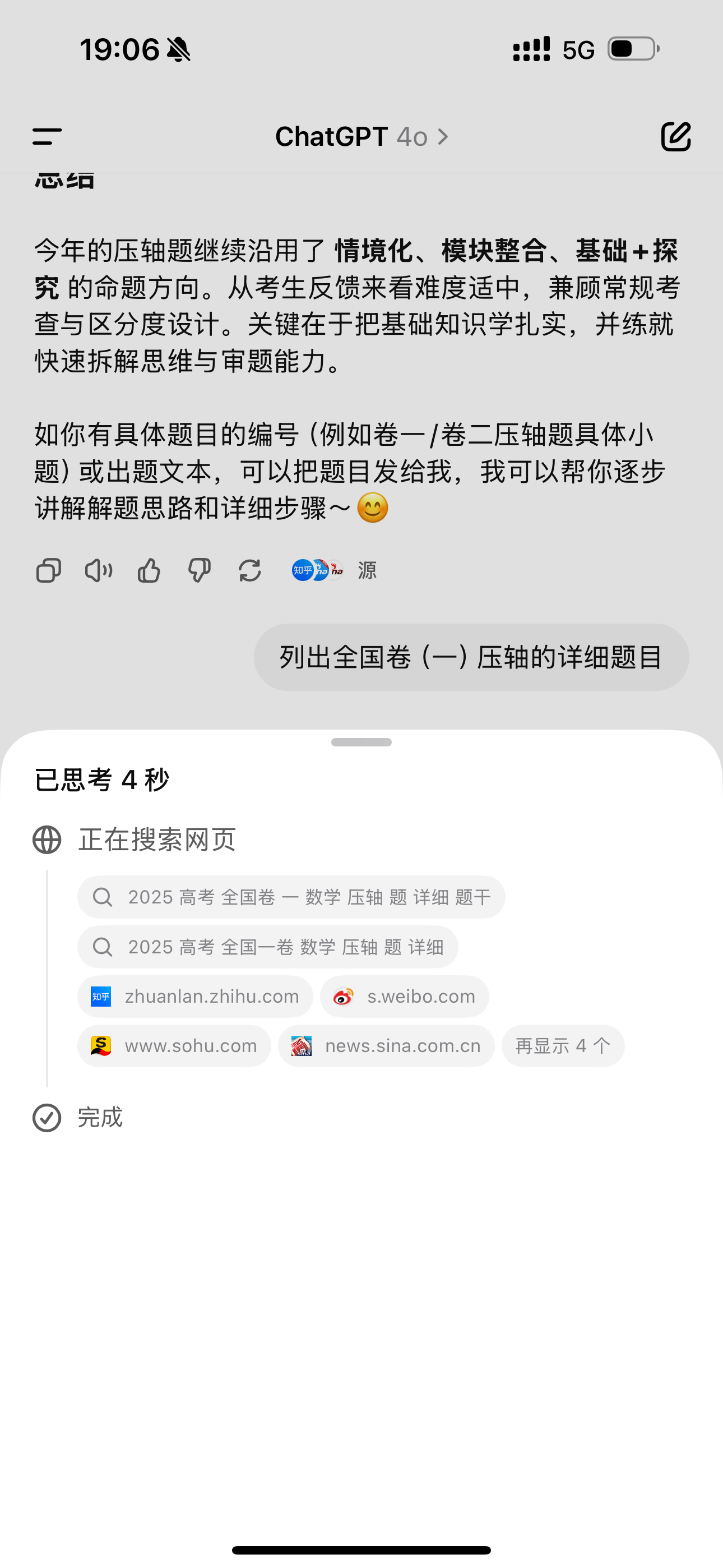The width and height of the screenshot is (723, 1568).
Task: Open the sidebar menu button
Action: (x=47, y=136)
